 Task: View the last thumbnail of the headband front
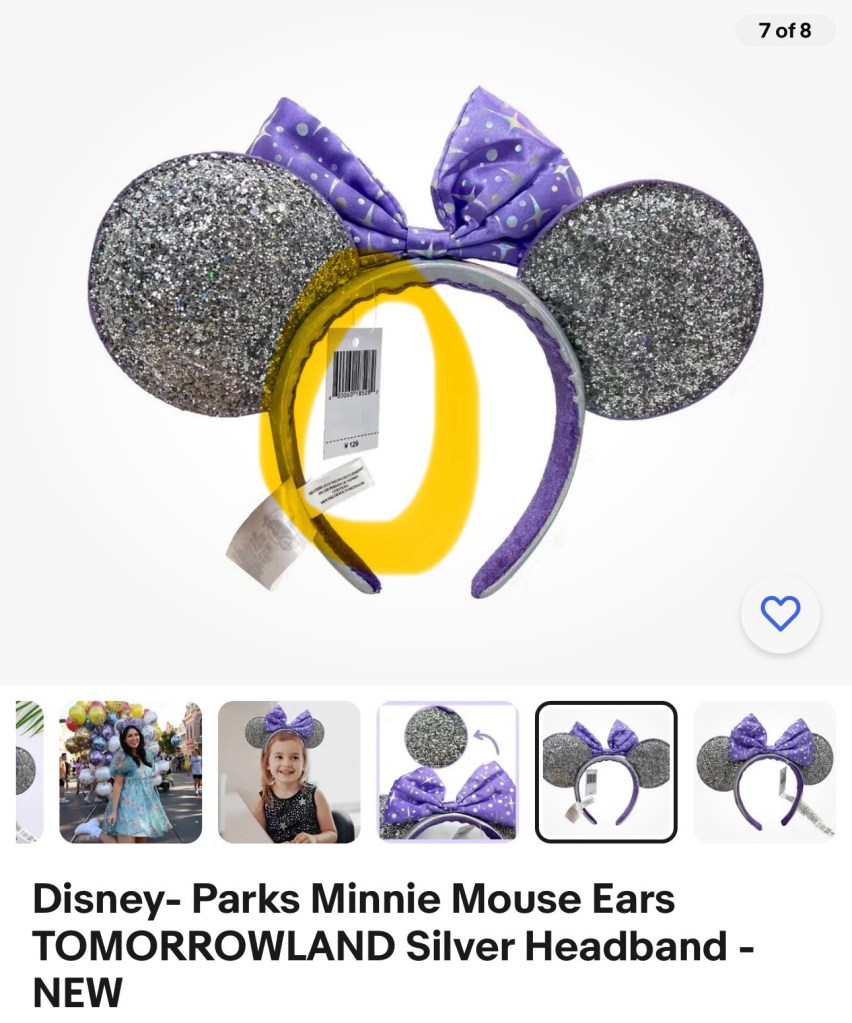click(x=764, y=771)
